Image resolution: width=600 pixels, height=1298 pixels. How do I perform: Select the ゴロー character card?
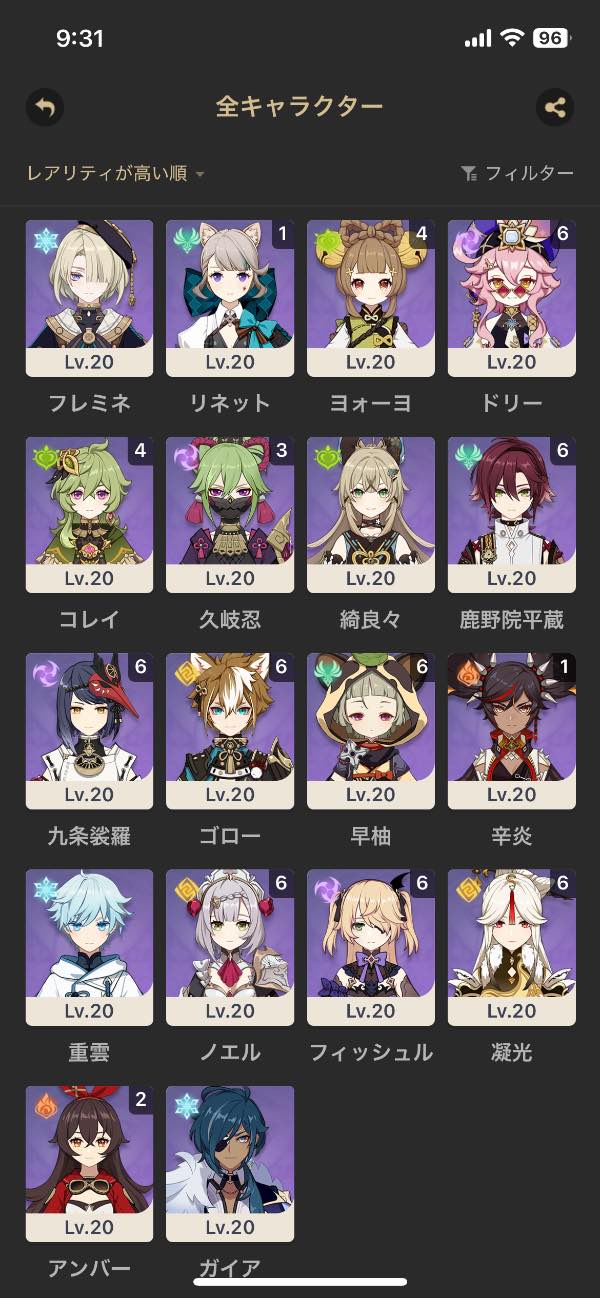[230, 730]
